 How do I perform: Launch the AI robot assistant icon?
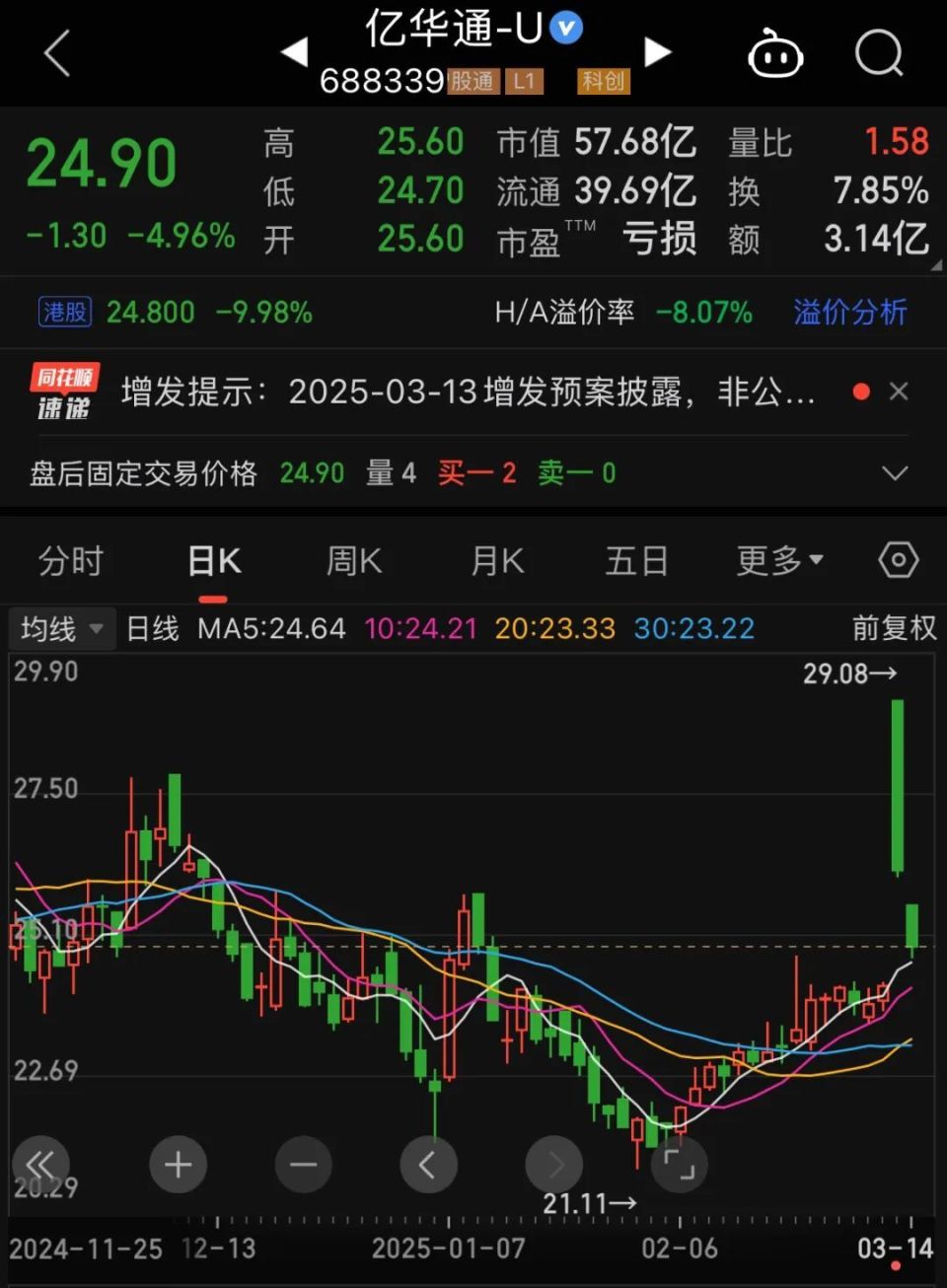click(x=776, y=54)
